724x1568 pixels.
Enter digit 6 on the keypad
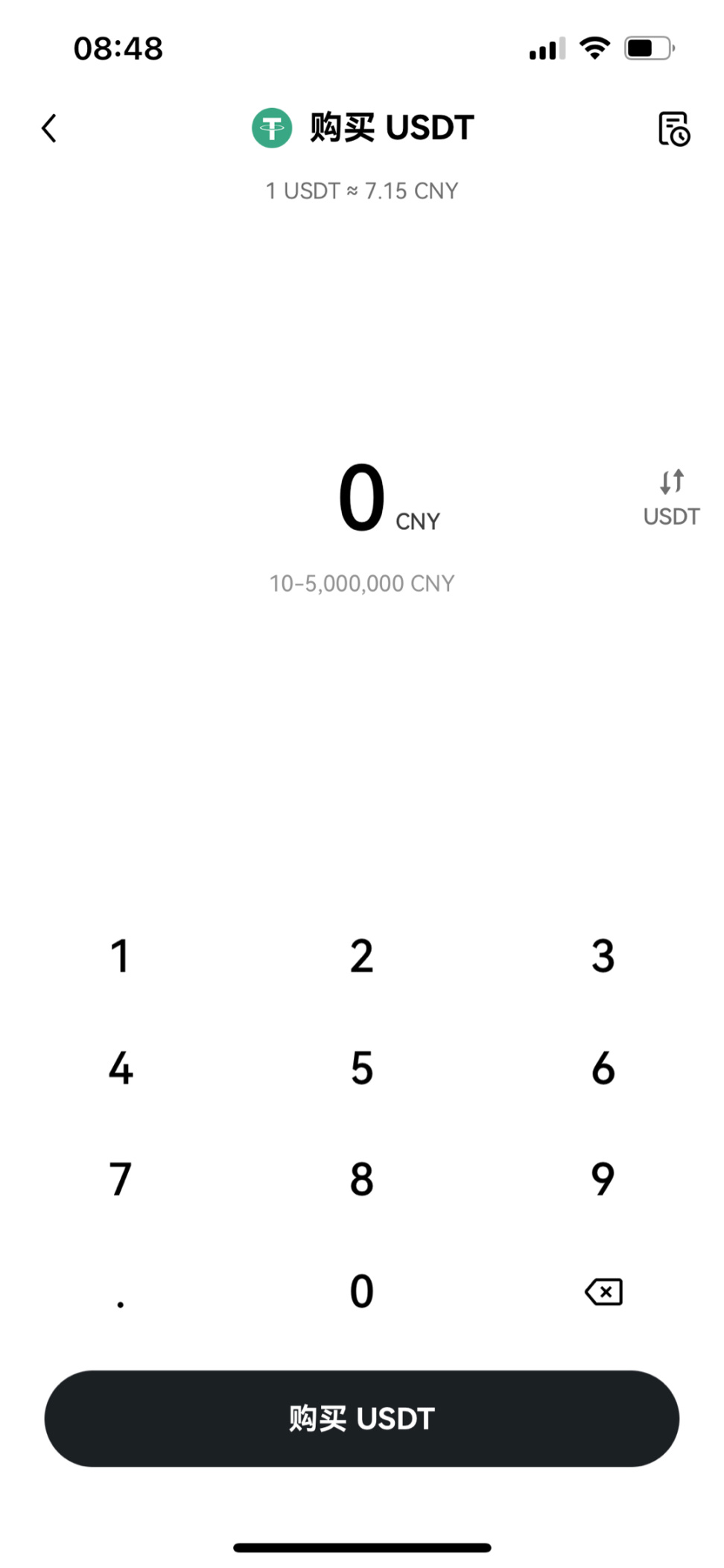click(x=603, y=1067)
